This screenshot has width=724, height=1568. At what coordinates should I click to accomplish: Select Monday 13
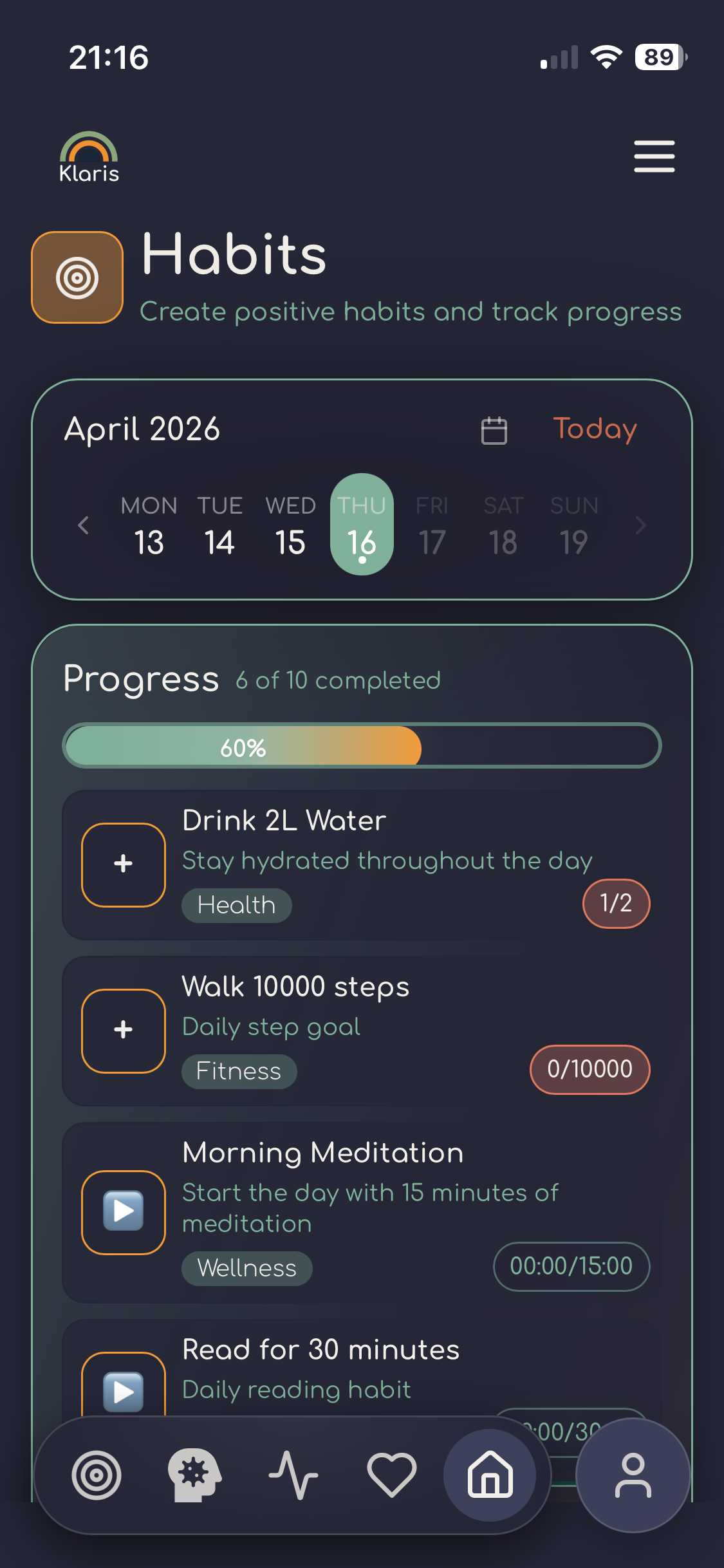(x=149, y=525)
